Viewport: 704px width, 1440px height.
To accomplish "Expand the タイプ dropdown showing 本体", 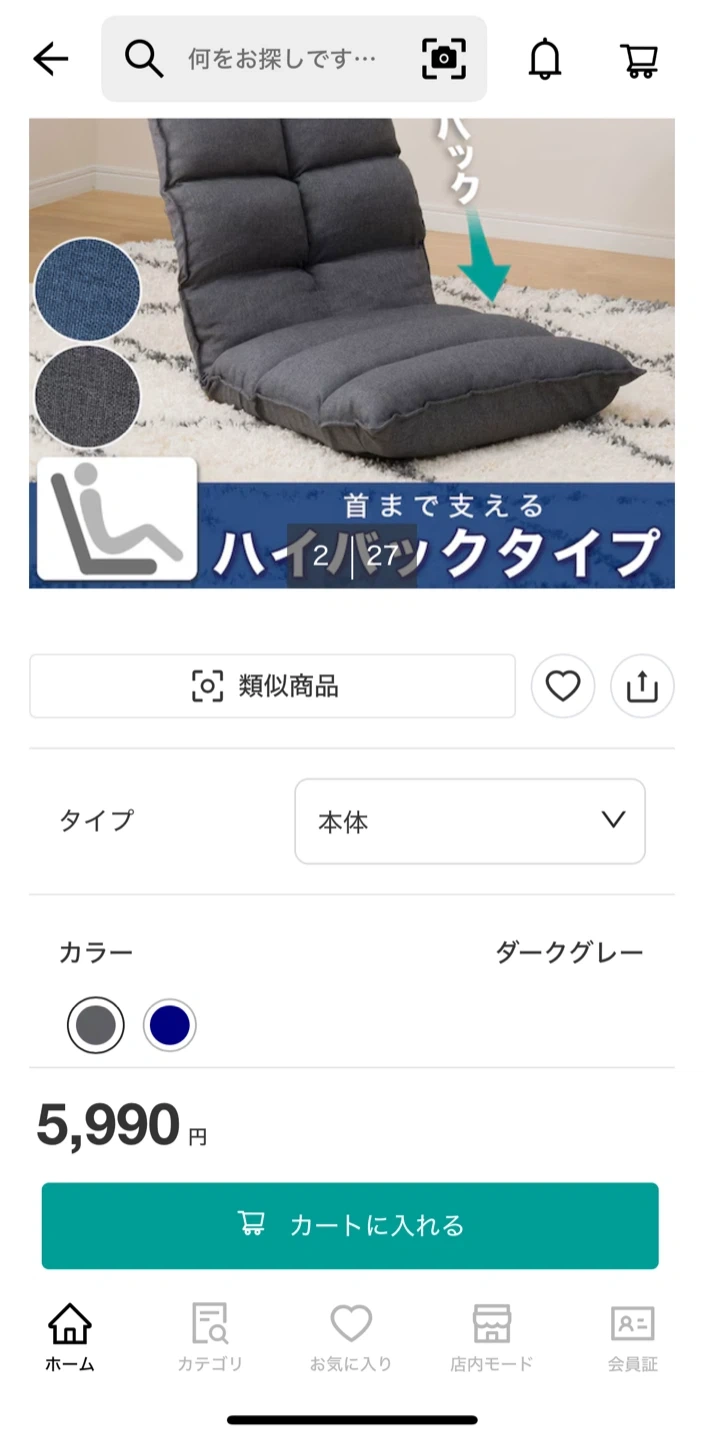I will coord(469,821).
